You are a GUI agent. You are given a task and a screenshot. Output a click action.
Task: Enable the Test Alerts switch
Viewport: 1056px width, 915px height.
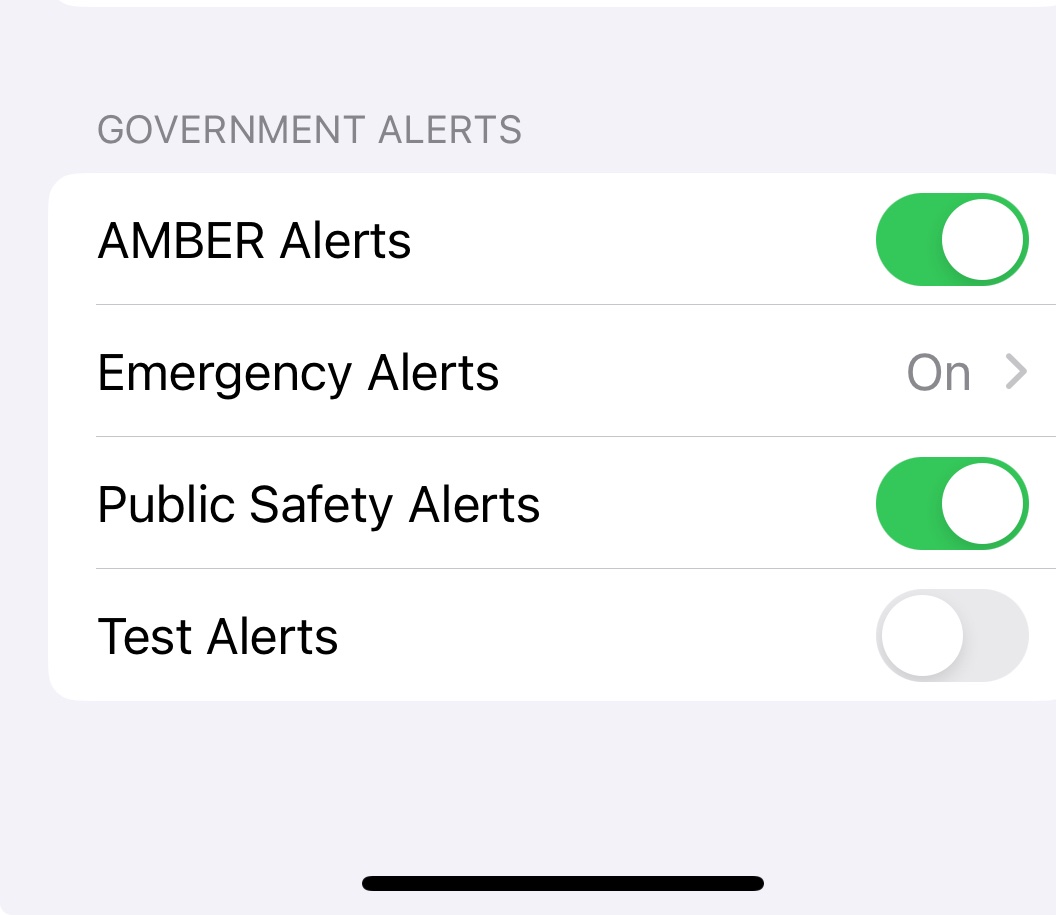[x=951, y=636]
